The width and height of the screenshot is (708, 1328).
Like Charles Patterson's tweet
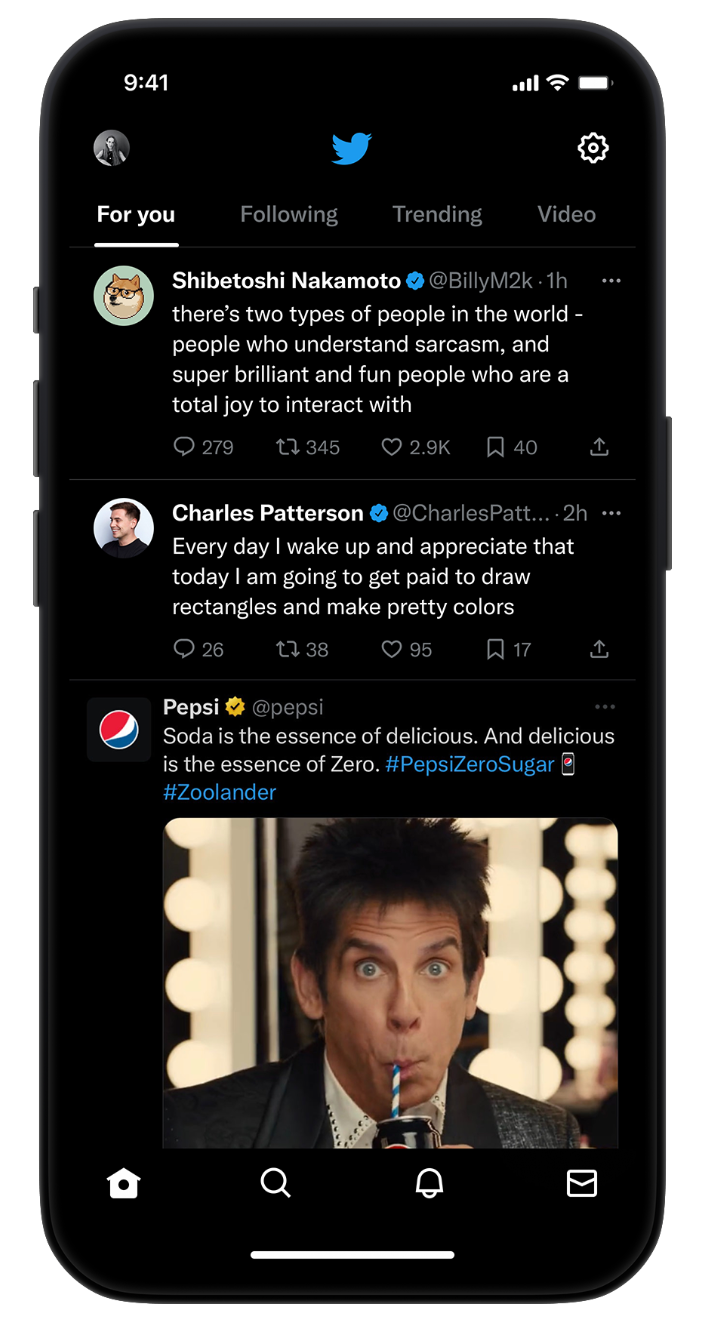point(392,649)
